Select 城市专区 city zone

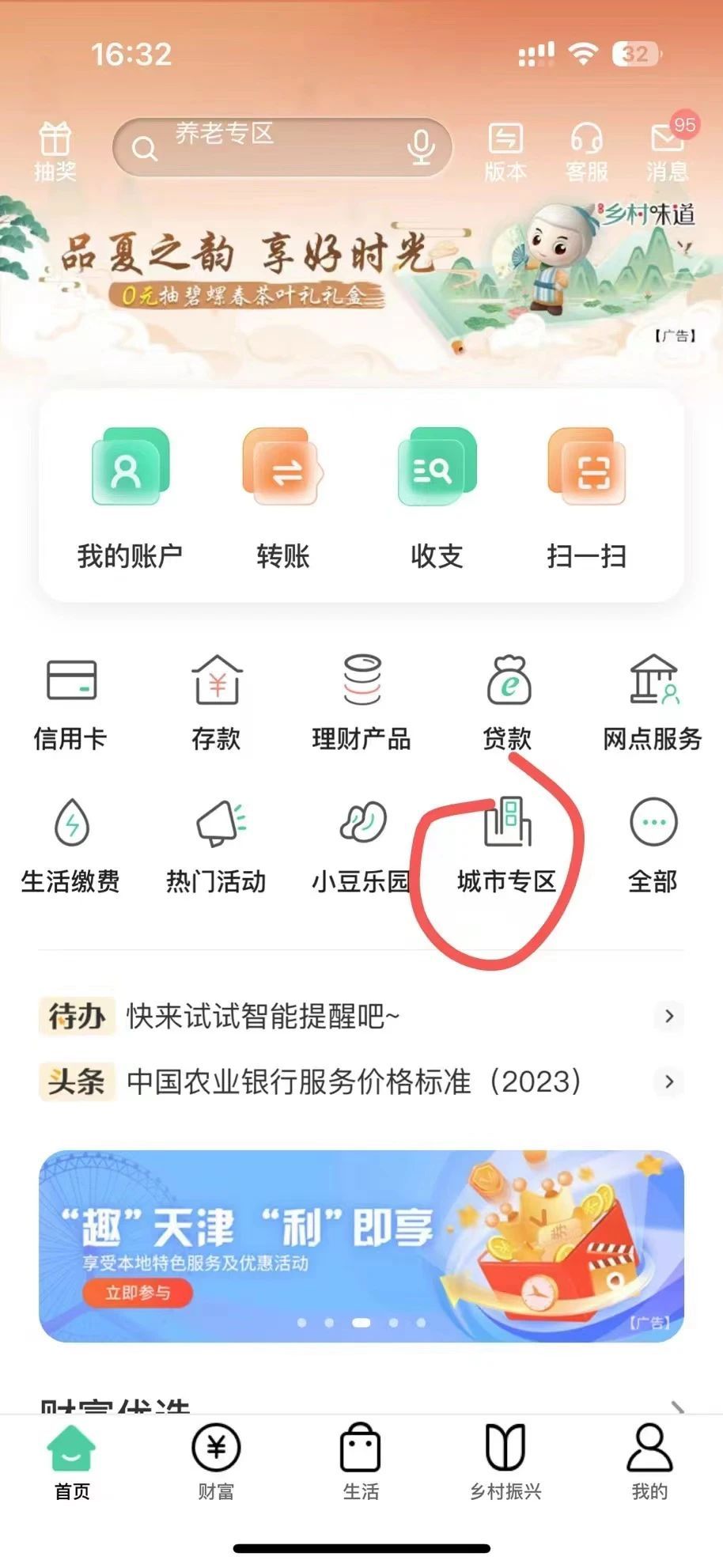click(x=507, y=846)
